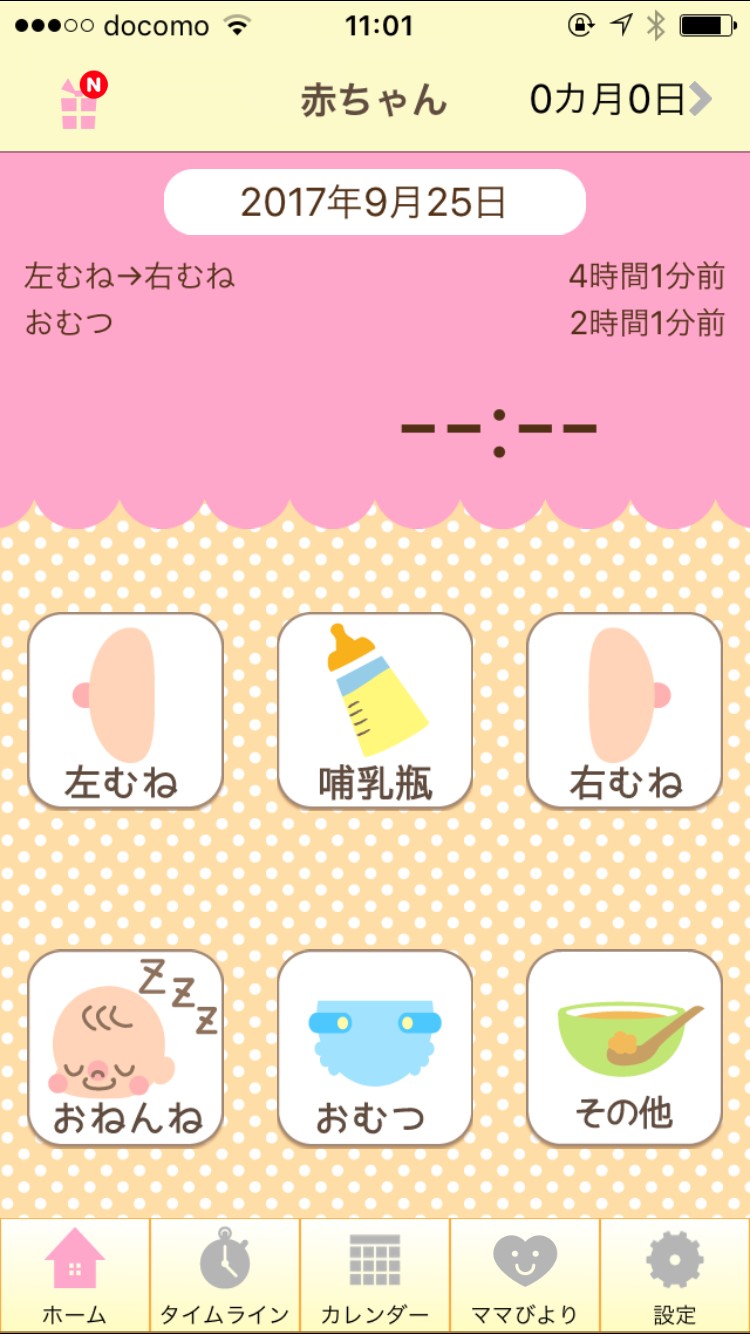The height and width of the screenshot is (1334, 750).
Task: Log sleep with おねんね button
Action: click(x=125, y=1047)
